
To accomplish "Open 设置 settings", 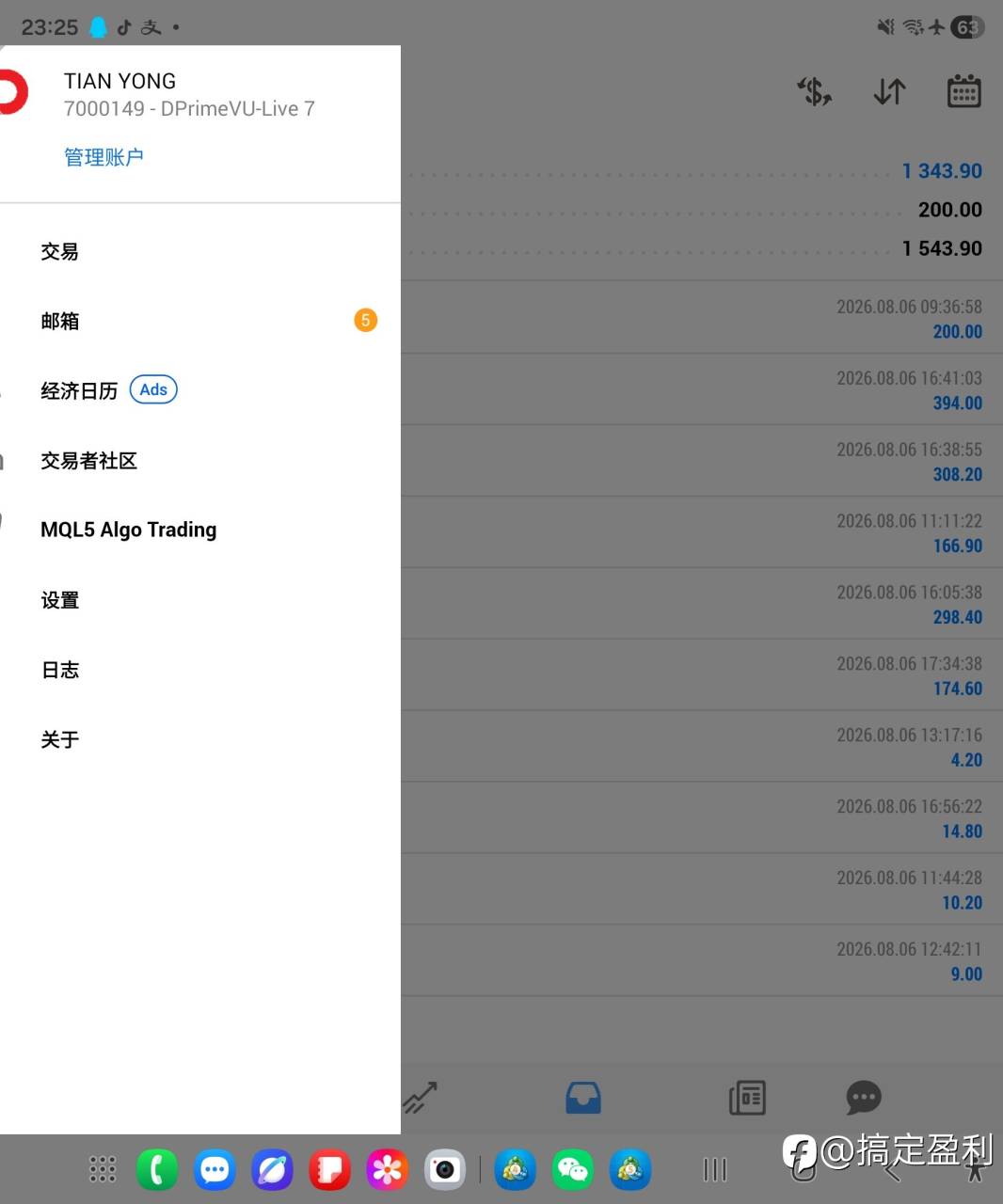I will 200,599.
